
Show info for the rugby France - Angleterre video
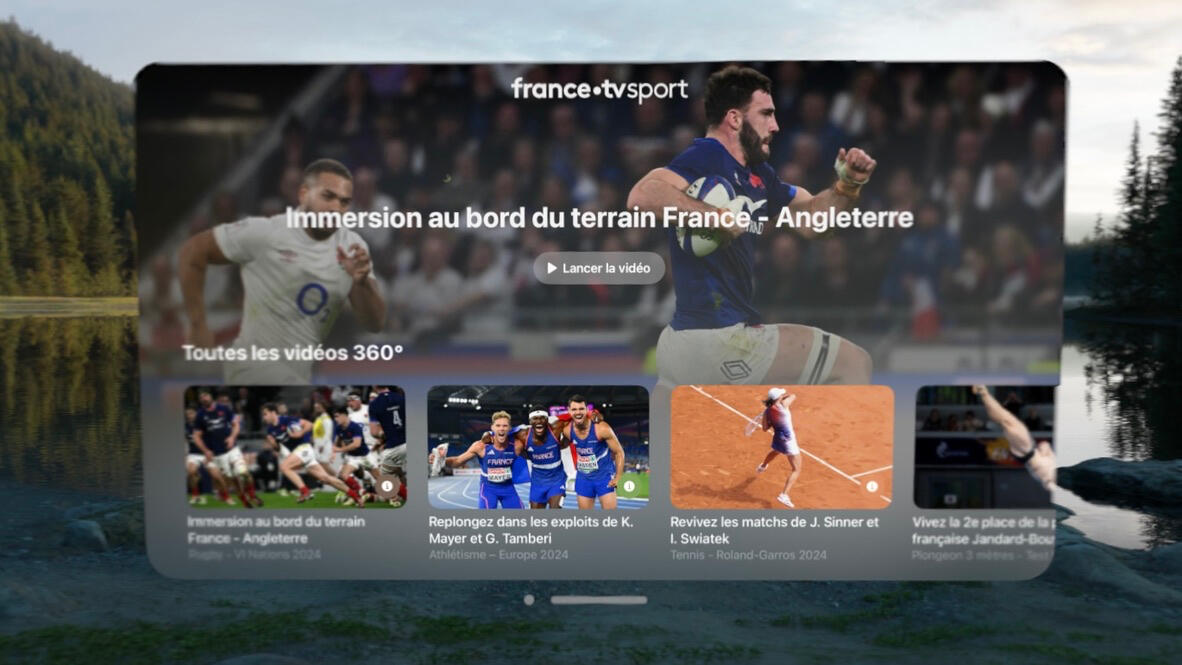pos(387,487)
